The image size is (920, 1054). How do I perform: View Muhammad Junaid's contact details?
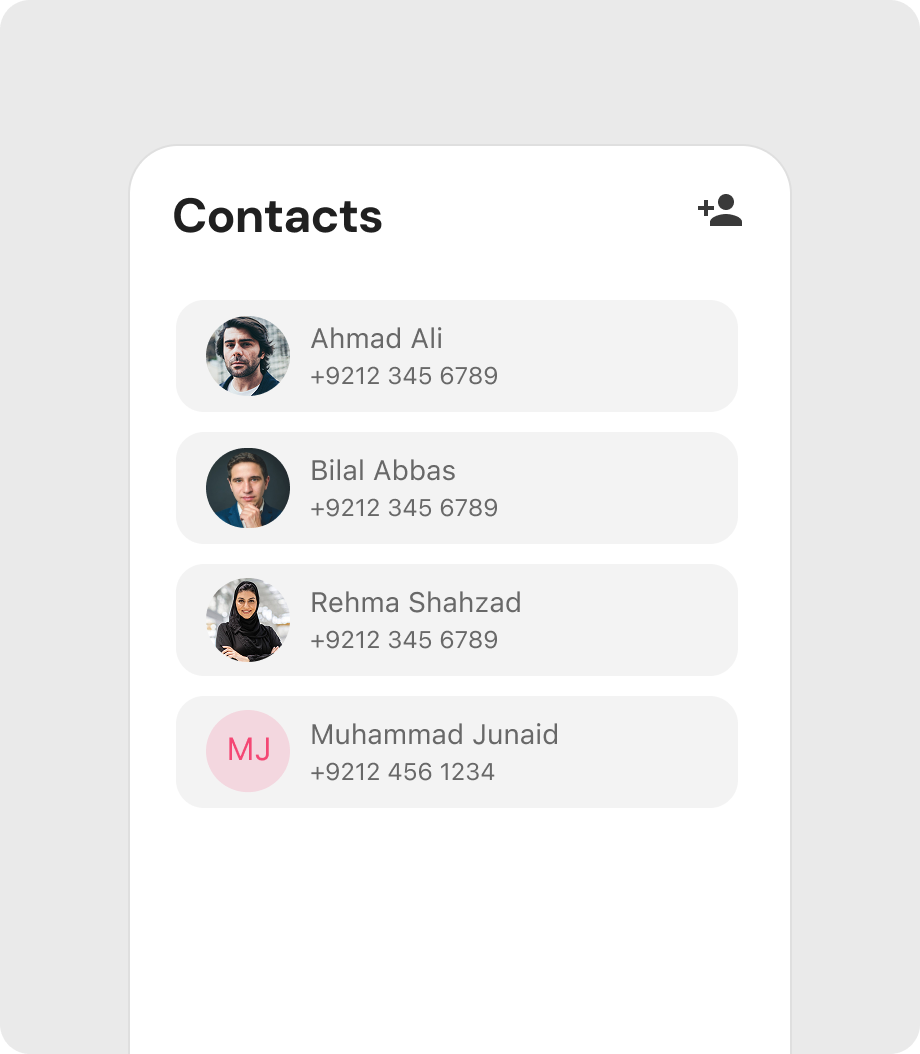coord(456,752)
